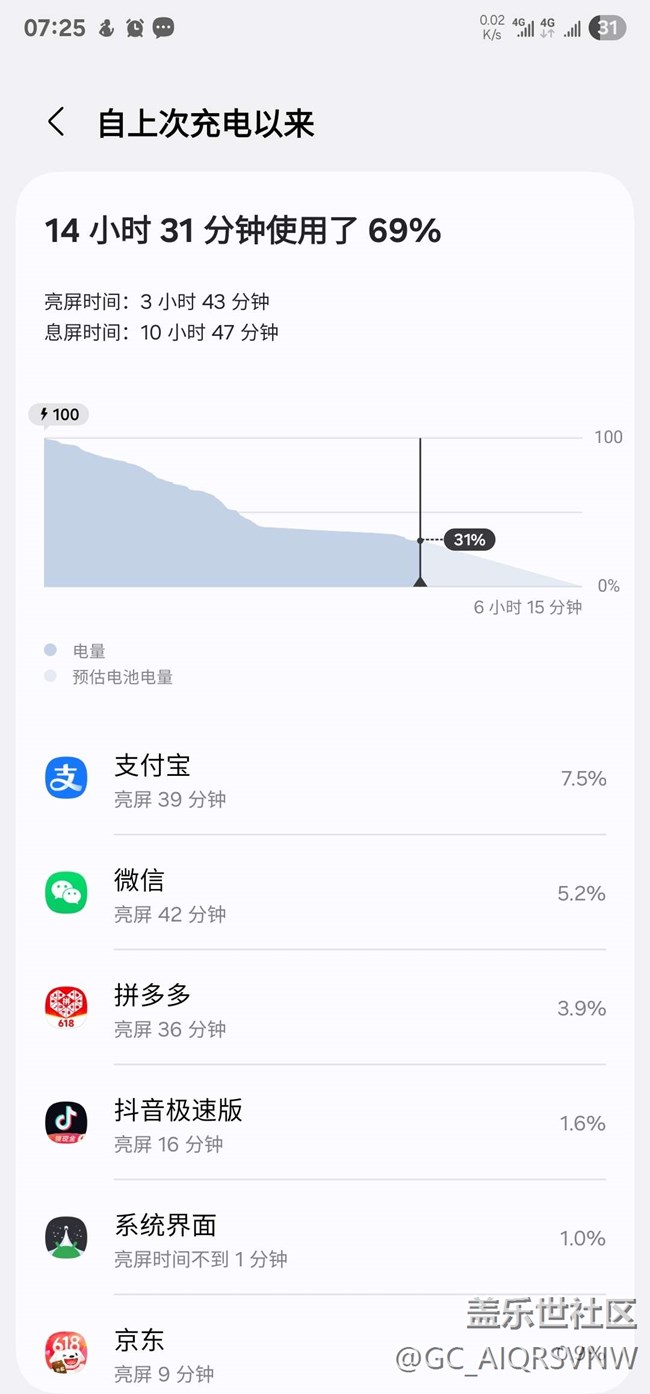
Task: Open 京东 battery usage details
Action: [325, 1352]
